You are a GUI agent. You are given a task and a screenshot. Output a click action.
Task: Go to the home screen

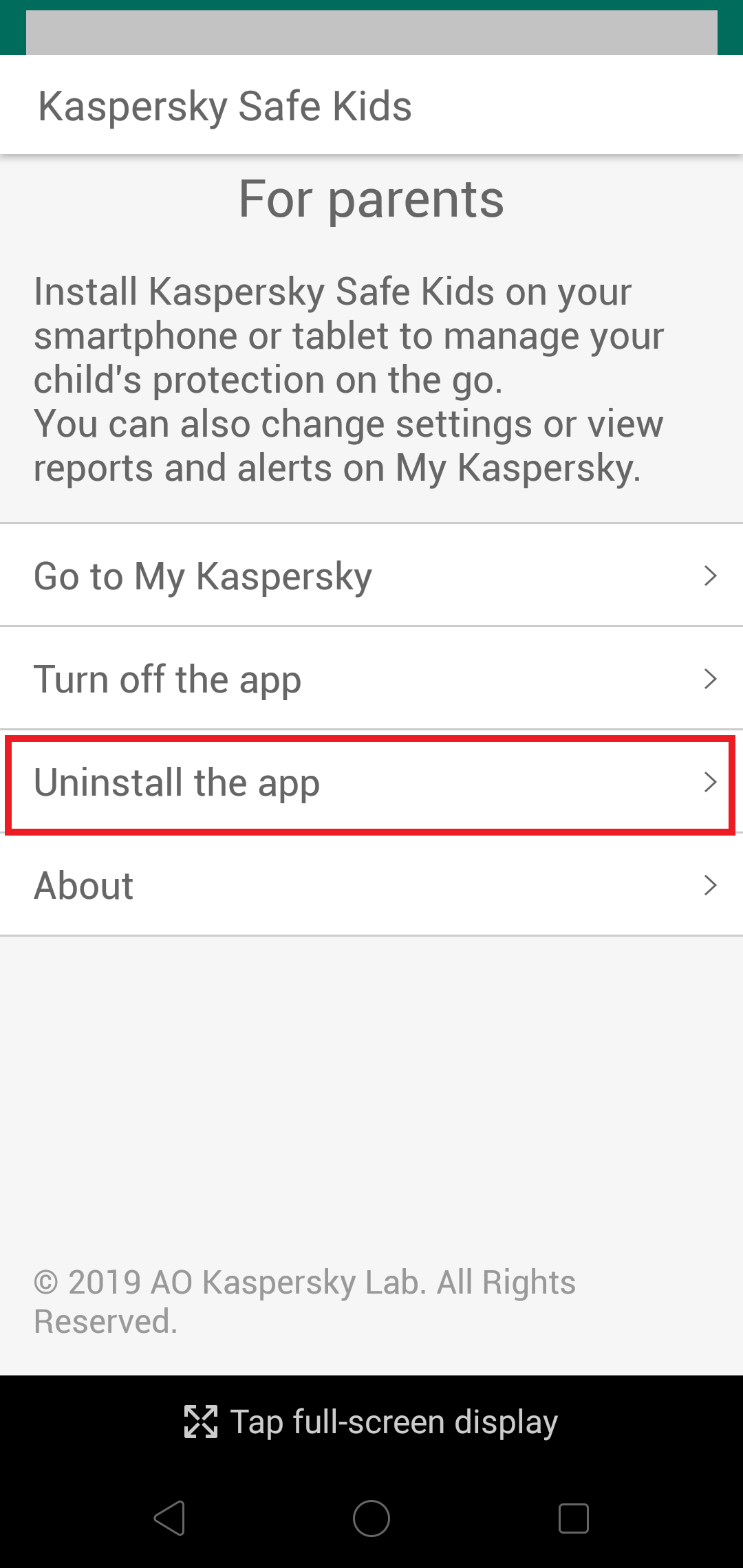[371, 1518]
